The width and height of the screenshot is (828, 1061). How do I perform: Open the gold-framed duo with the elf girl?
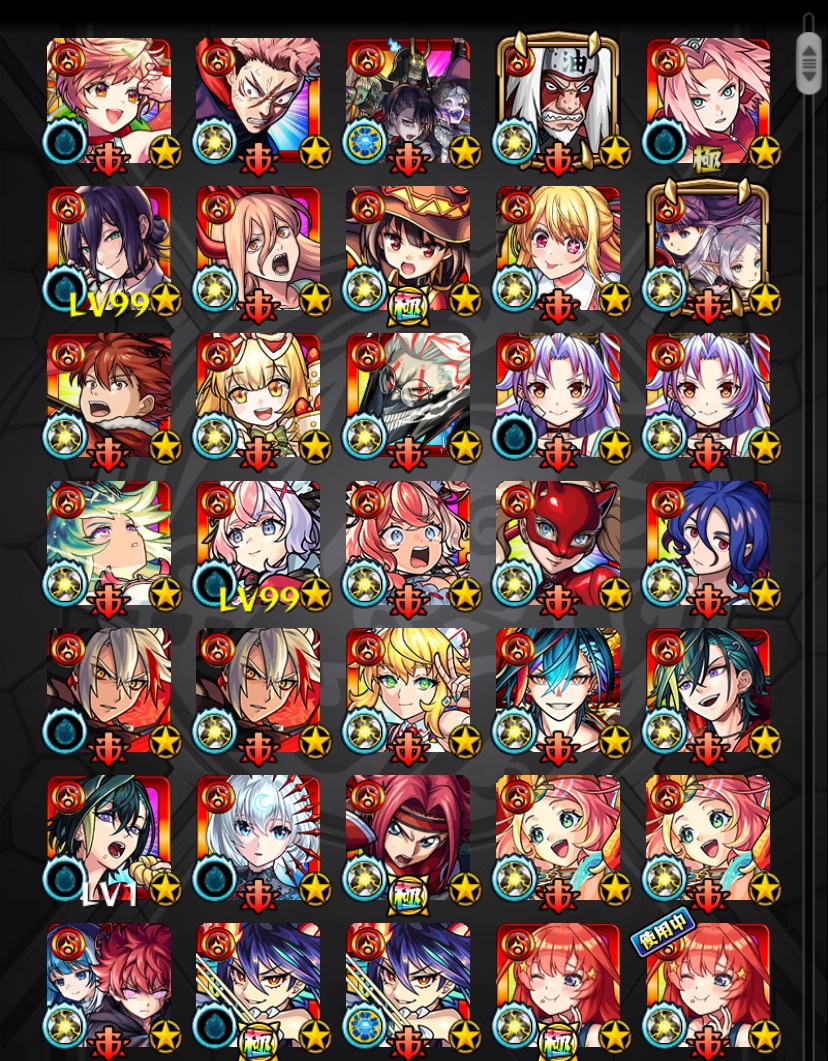708,248
